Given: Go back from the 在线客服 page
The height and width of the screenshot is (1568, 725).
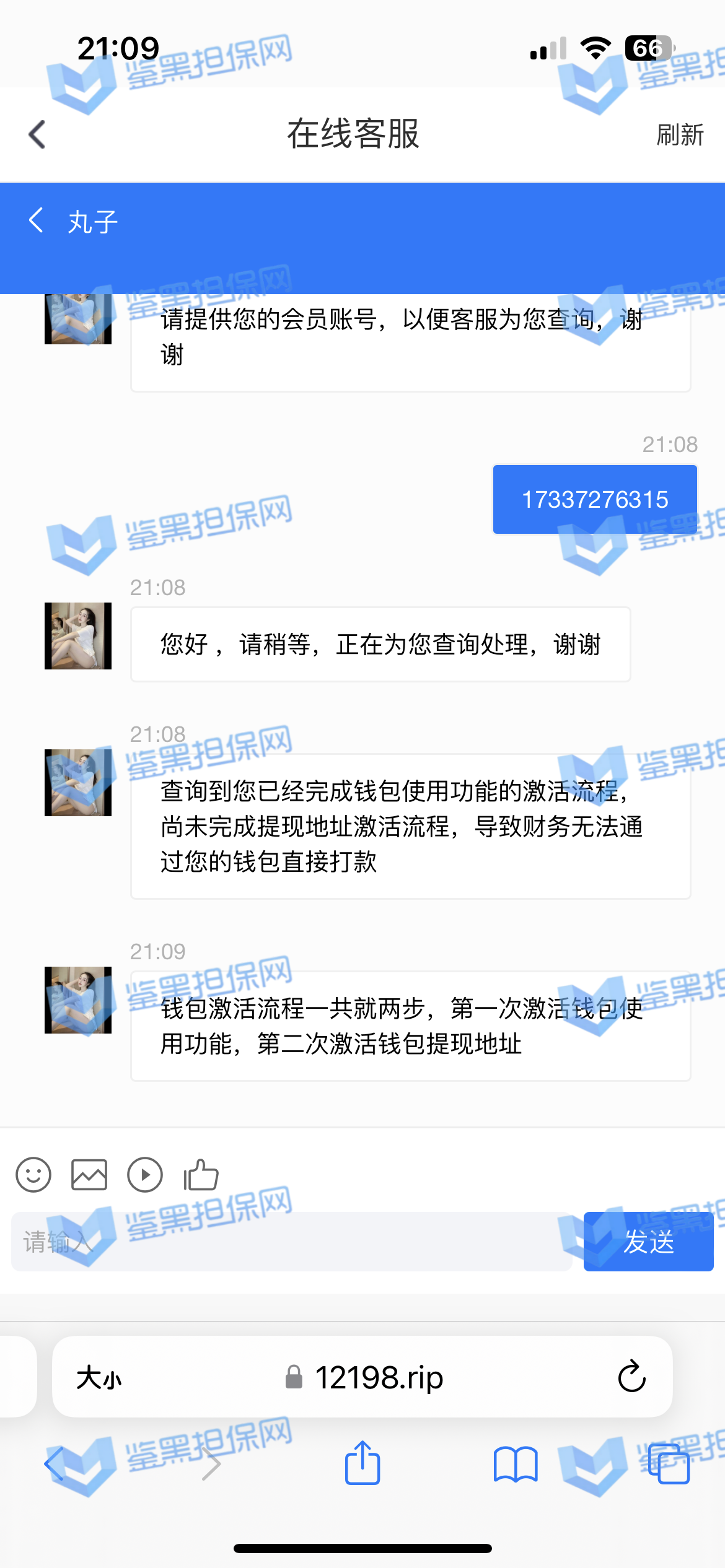Looking at the screenshot, I should pyautogui.click(x=37, y=134).
